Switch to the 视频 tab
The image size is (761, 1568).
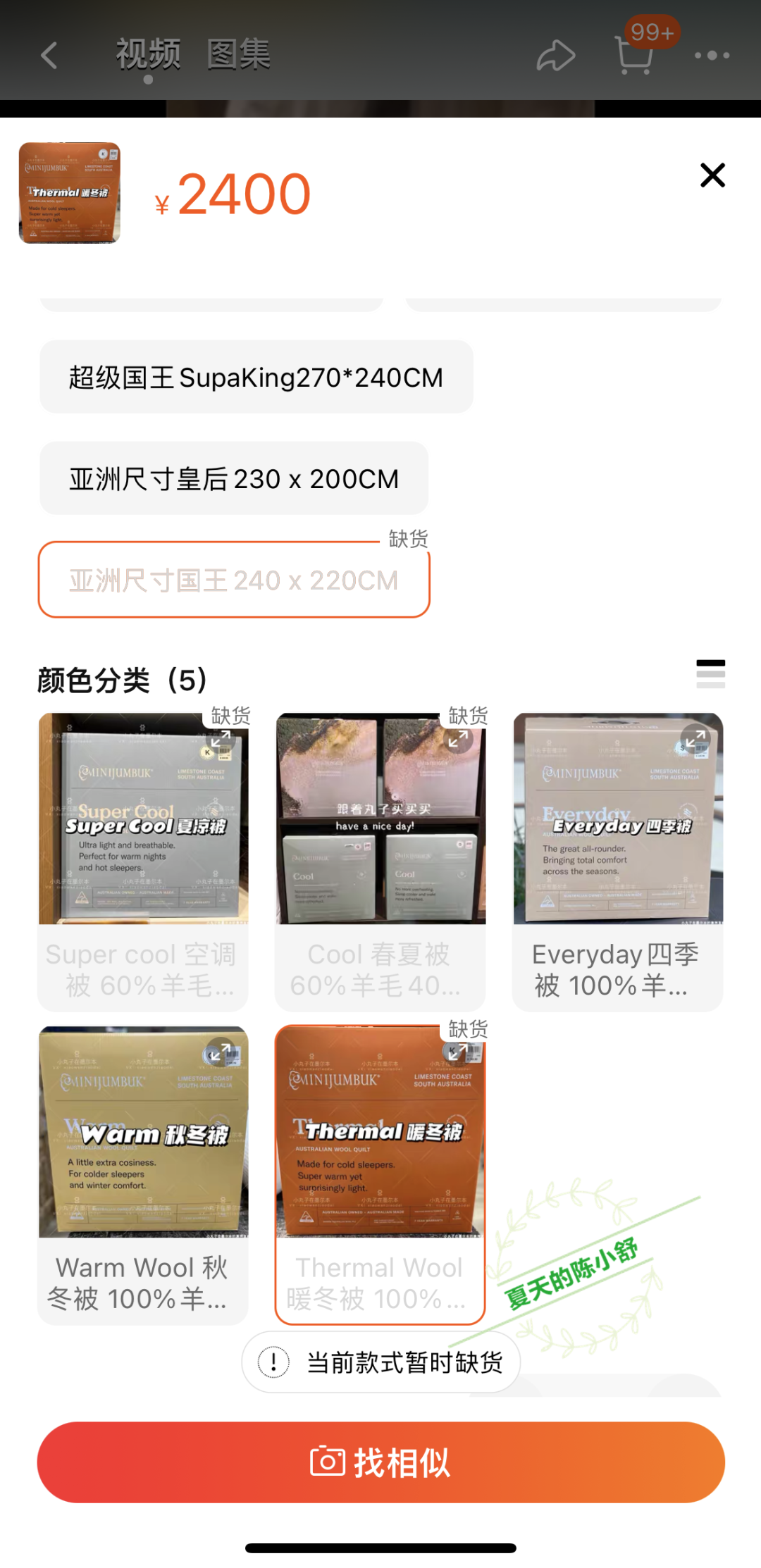[148, 55]
